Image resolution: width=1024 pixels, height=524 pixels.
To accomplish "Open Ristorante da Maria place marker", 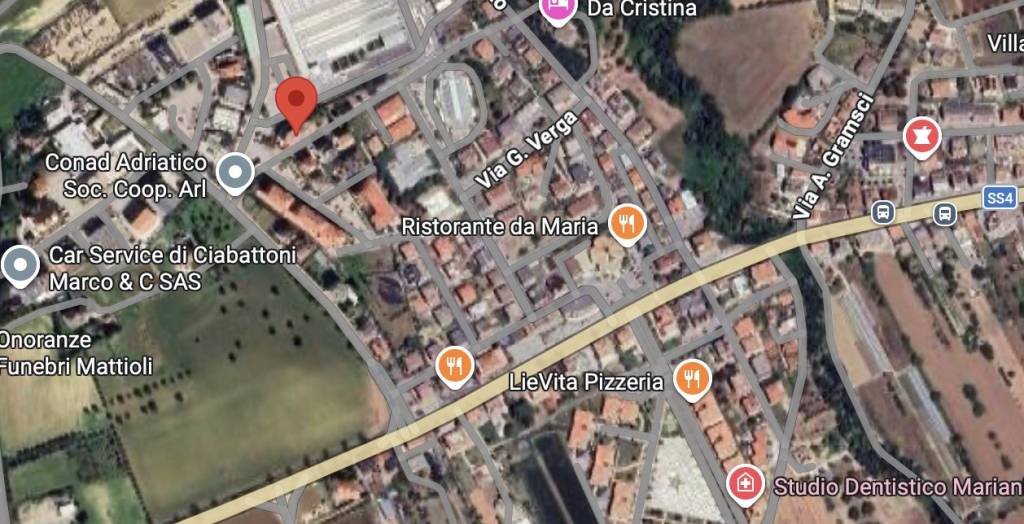I will pos(626,225).
